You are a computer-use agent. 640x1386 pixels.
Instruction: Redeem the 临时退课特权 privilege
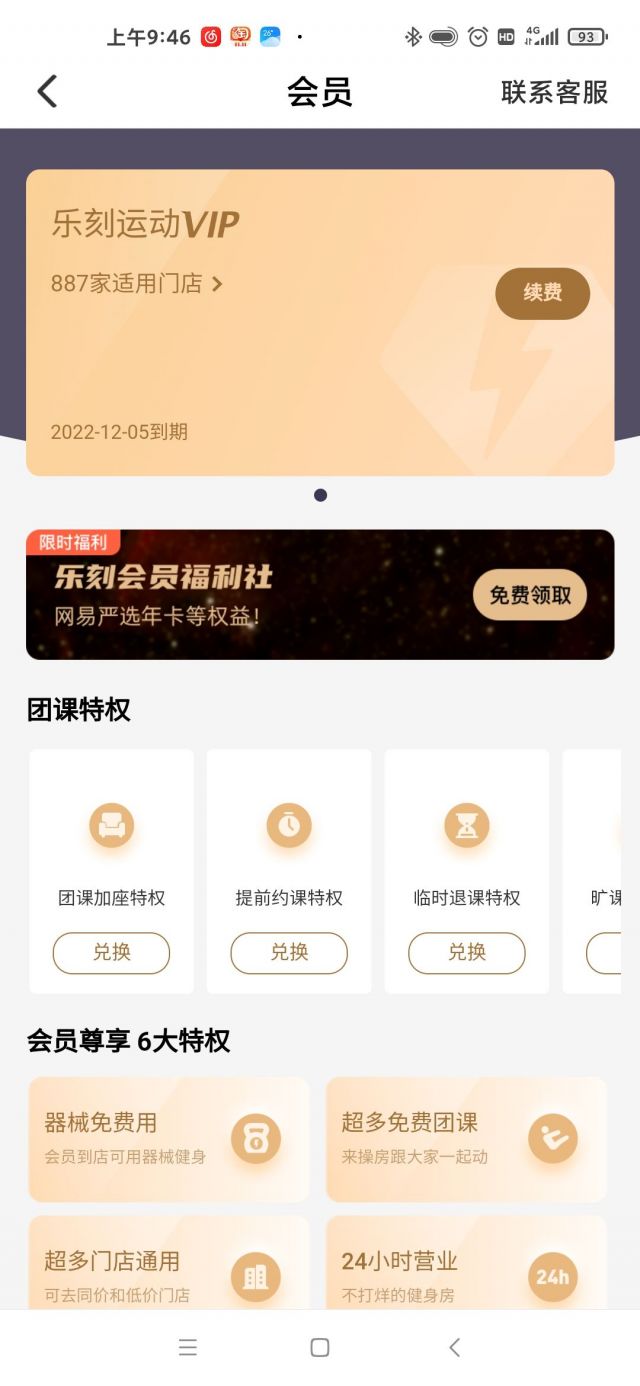tap(467, 953)
